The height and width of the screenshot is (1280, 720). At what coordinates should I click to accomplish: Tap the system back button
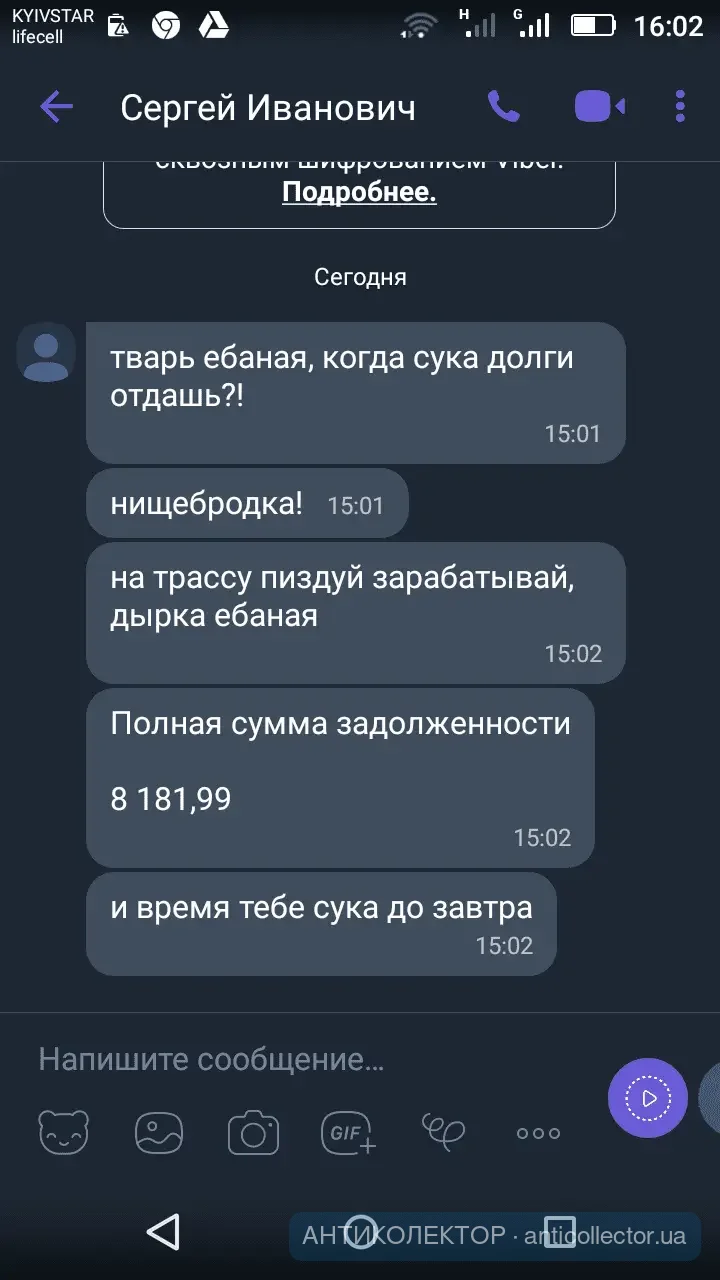[x=163, y=1232]
